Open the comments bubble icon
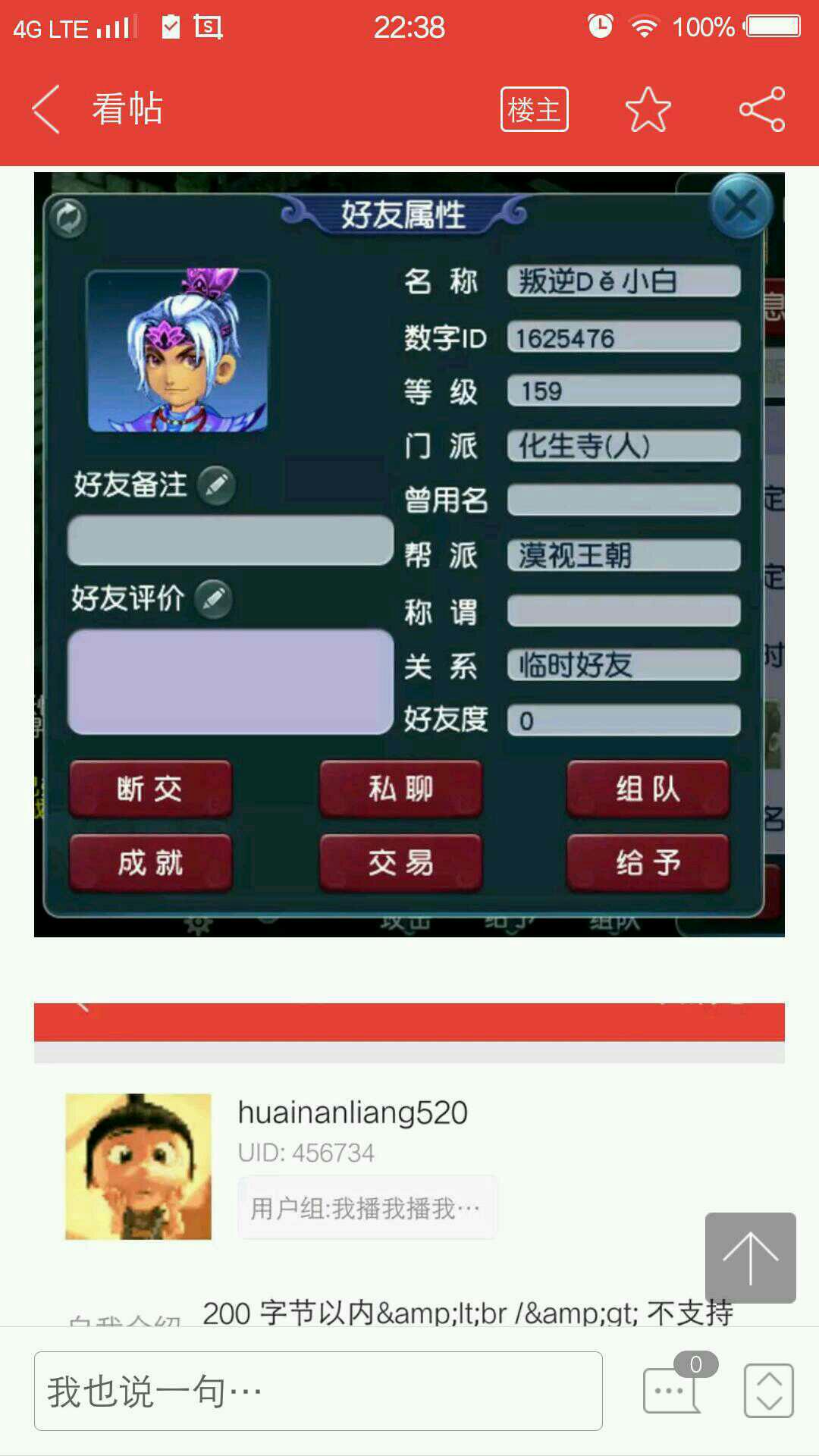 point(671,1390)
